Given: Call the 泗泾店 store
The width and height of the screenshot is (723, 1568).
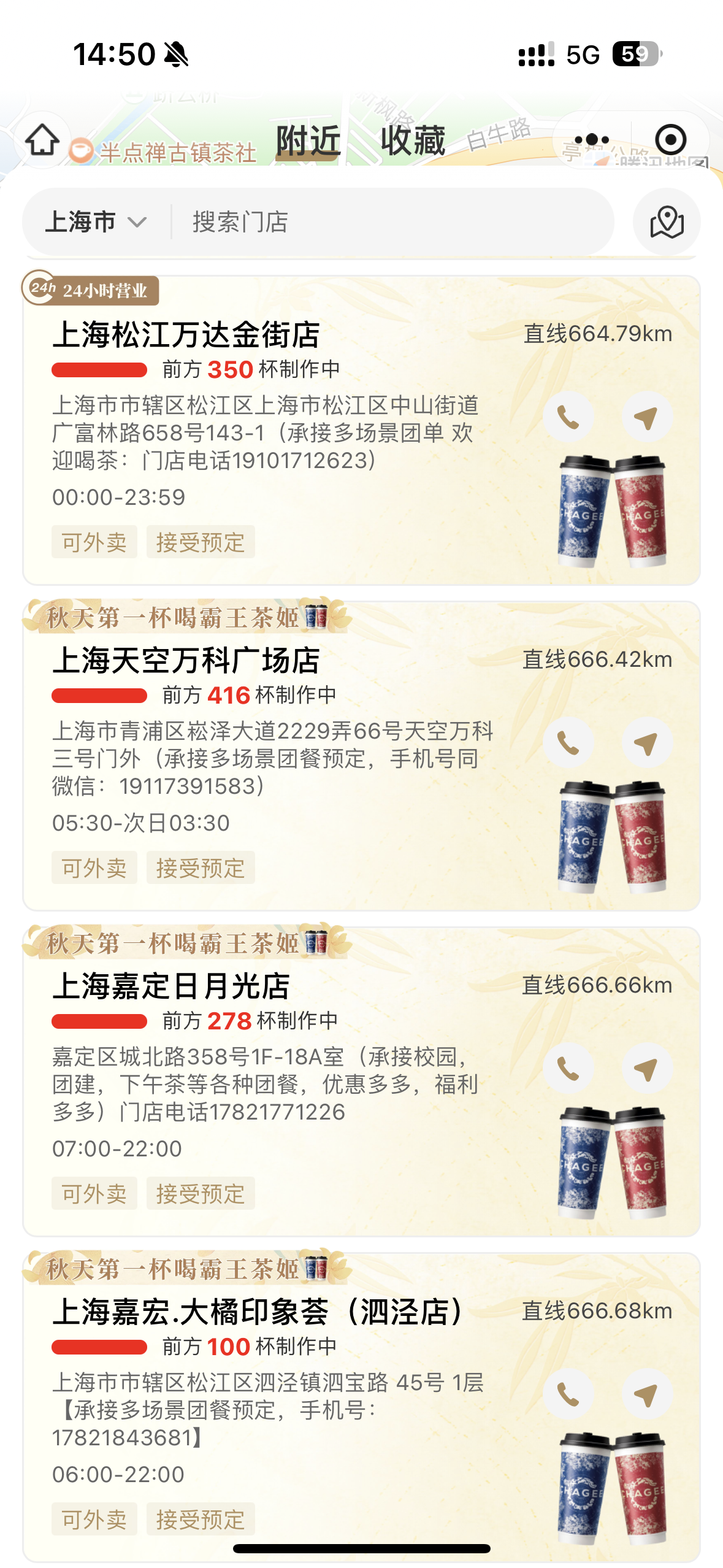Looking at the screenshot, I should pyautogui.click(x=568, y=1394).
